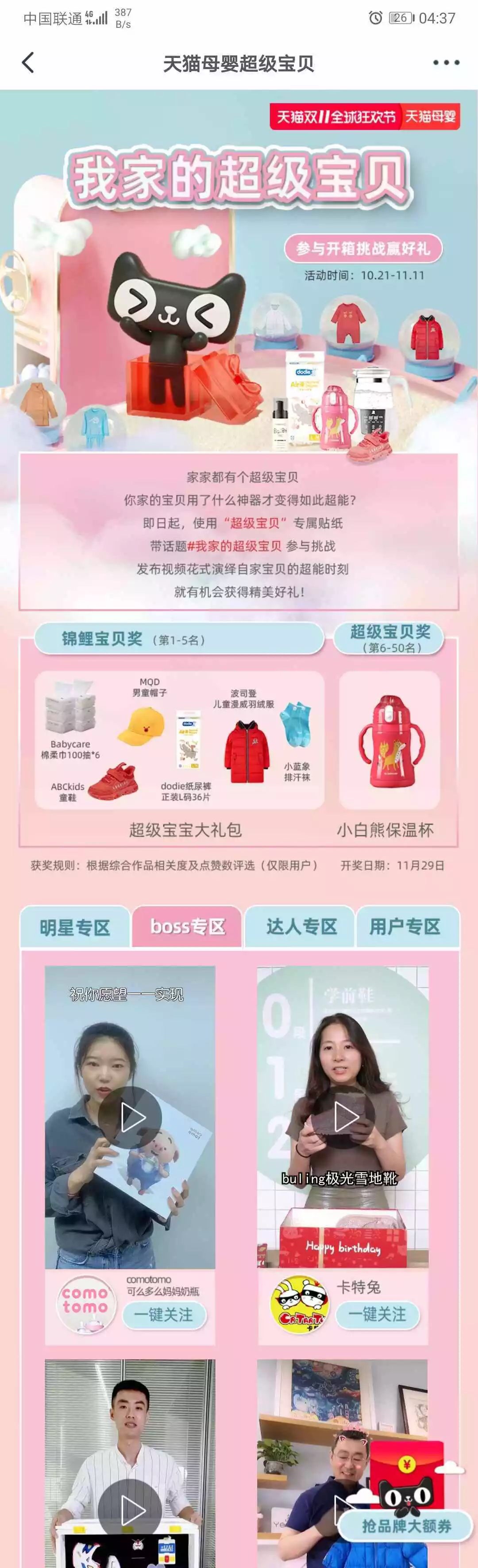Switch to the 达人专区 tab
The width and height of the screenshot is (478, 1568).
click(301, 927)
